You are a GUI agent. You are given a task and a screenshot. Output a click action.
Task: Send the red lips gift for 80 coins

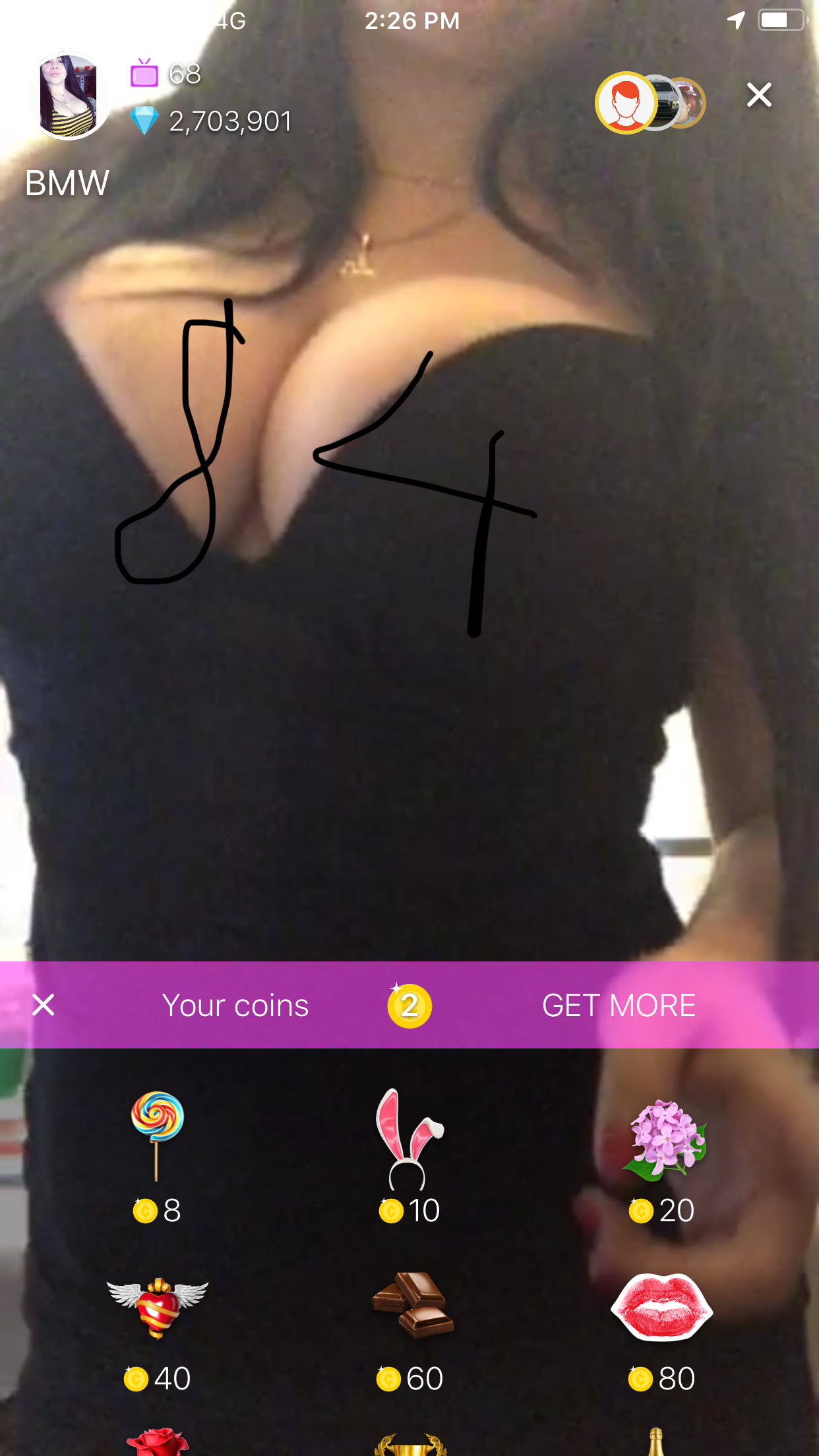coord(662,1325)
